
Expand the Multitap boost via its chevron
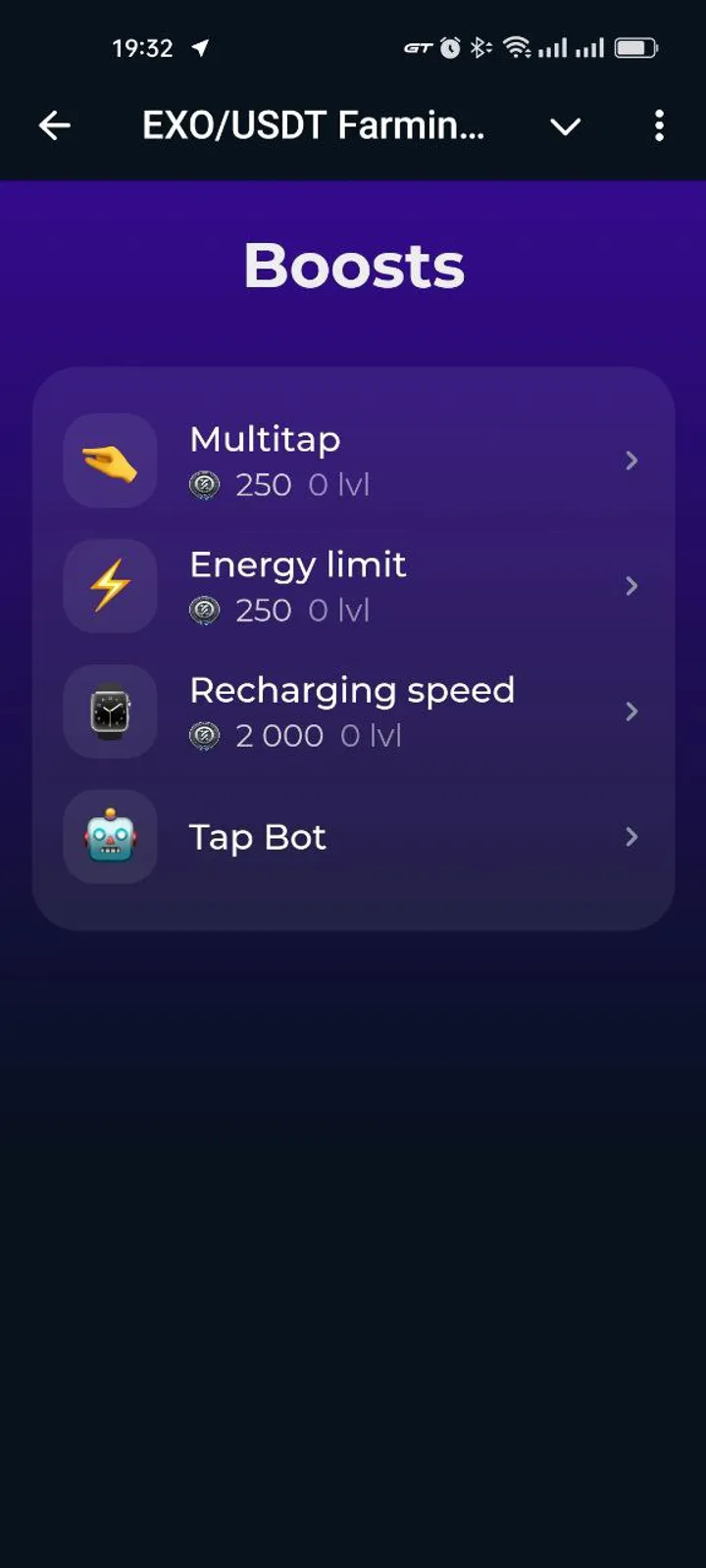click(631, 461)
